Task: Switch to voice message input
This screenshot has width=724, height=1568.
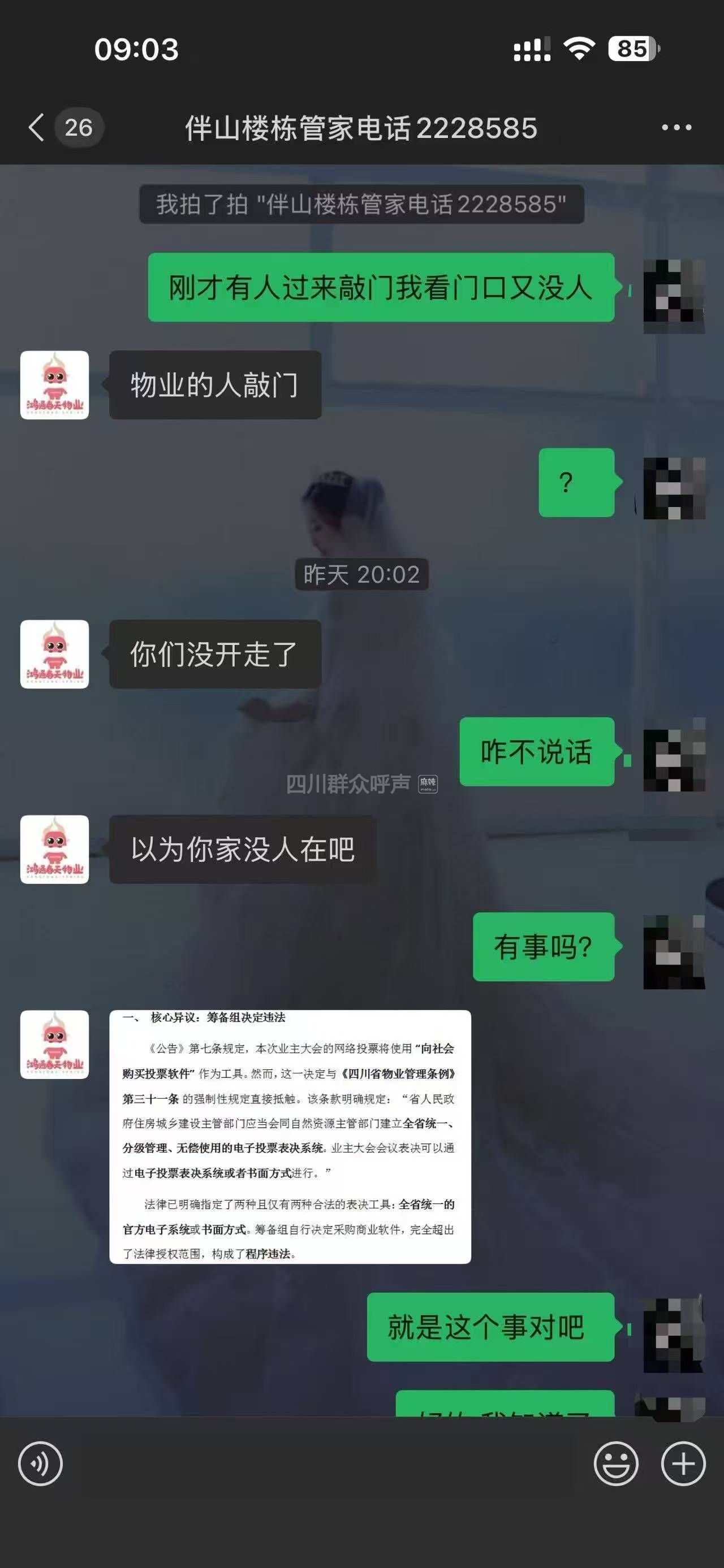Action: click(40, 1463)
